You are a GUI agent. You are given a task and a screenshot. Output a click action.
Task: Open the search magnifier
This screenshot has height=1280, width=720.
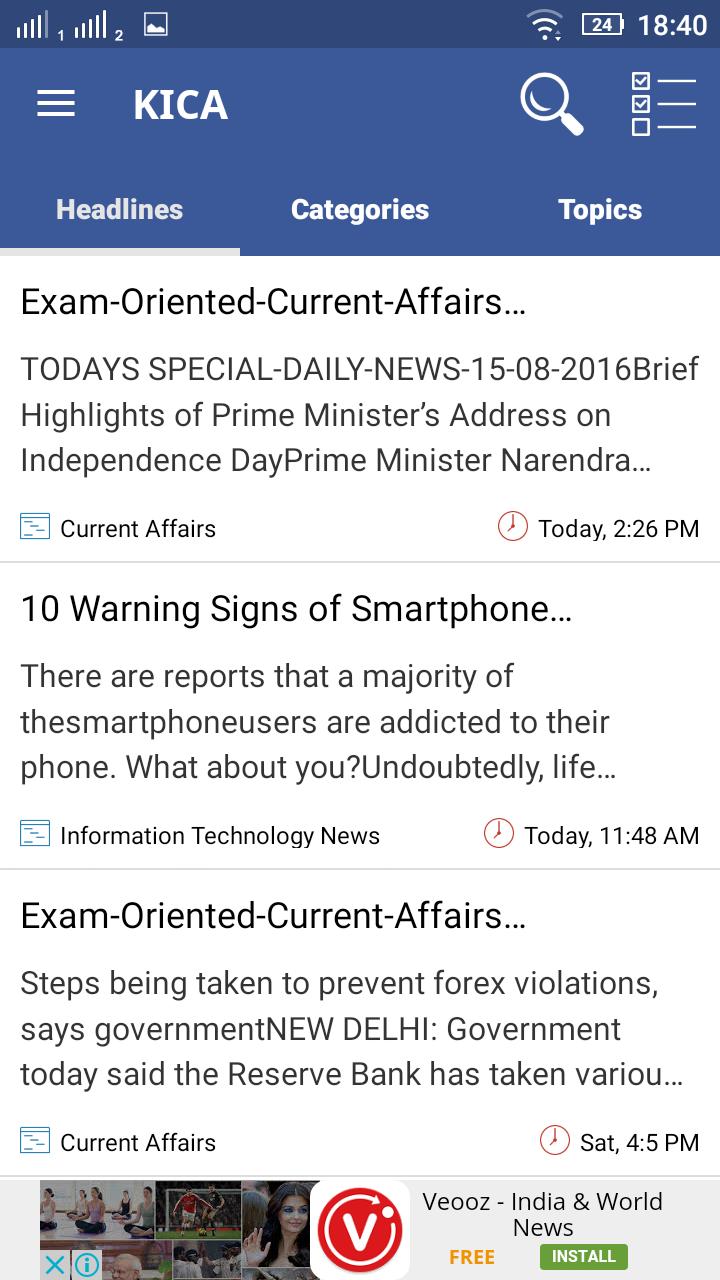click(x=551, y=104)
